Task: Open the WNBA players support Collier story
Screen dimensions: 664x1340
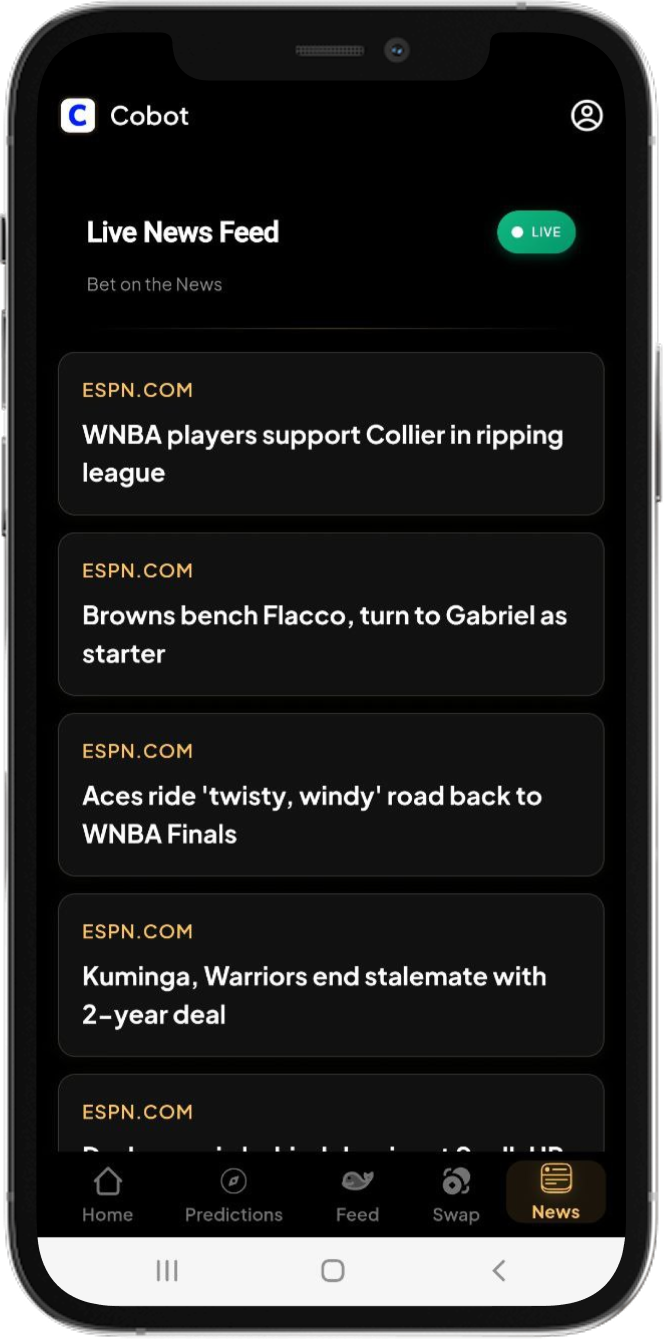Action: [x=331, y=434]
